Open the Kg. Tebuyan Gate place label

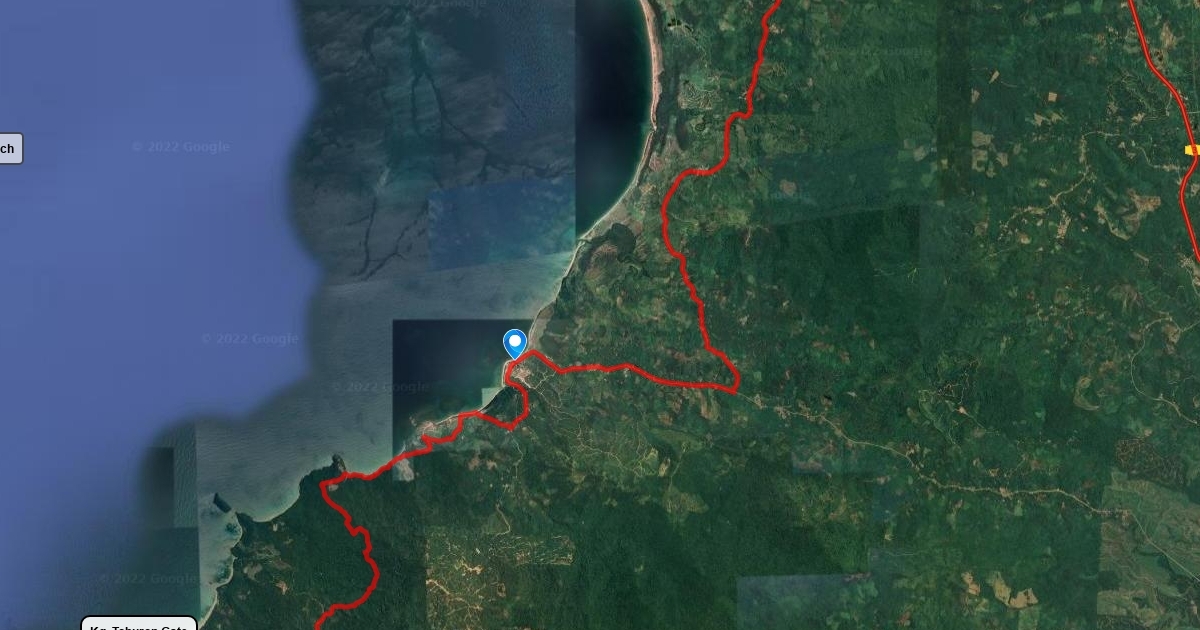[139, 624]
